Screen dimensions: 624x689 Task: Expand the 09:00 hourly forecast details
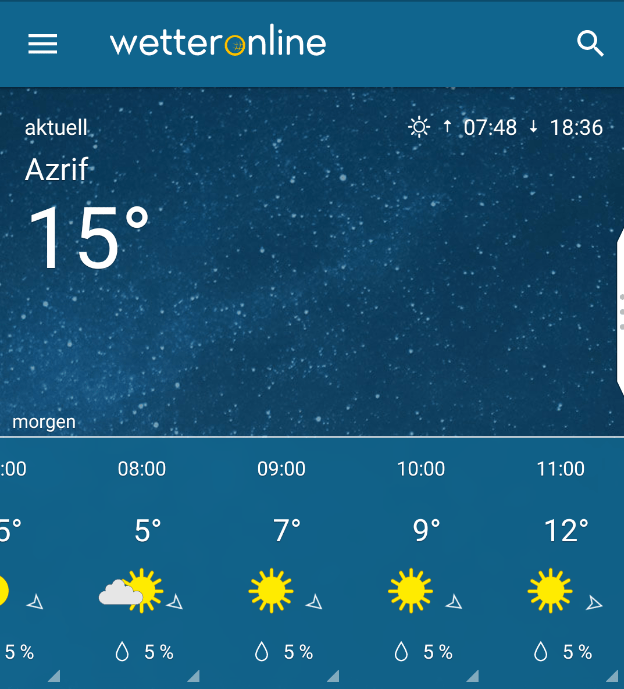(x=282, y=560)
